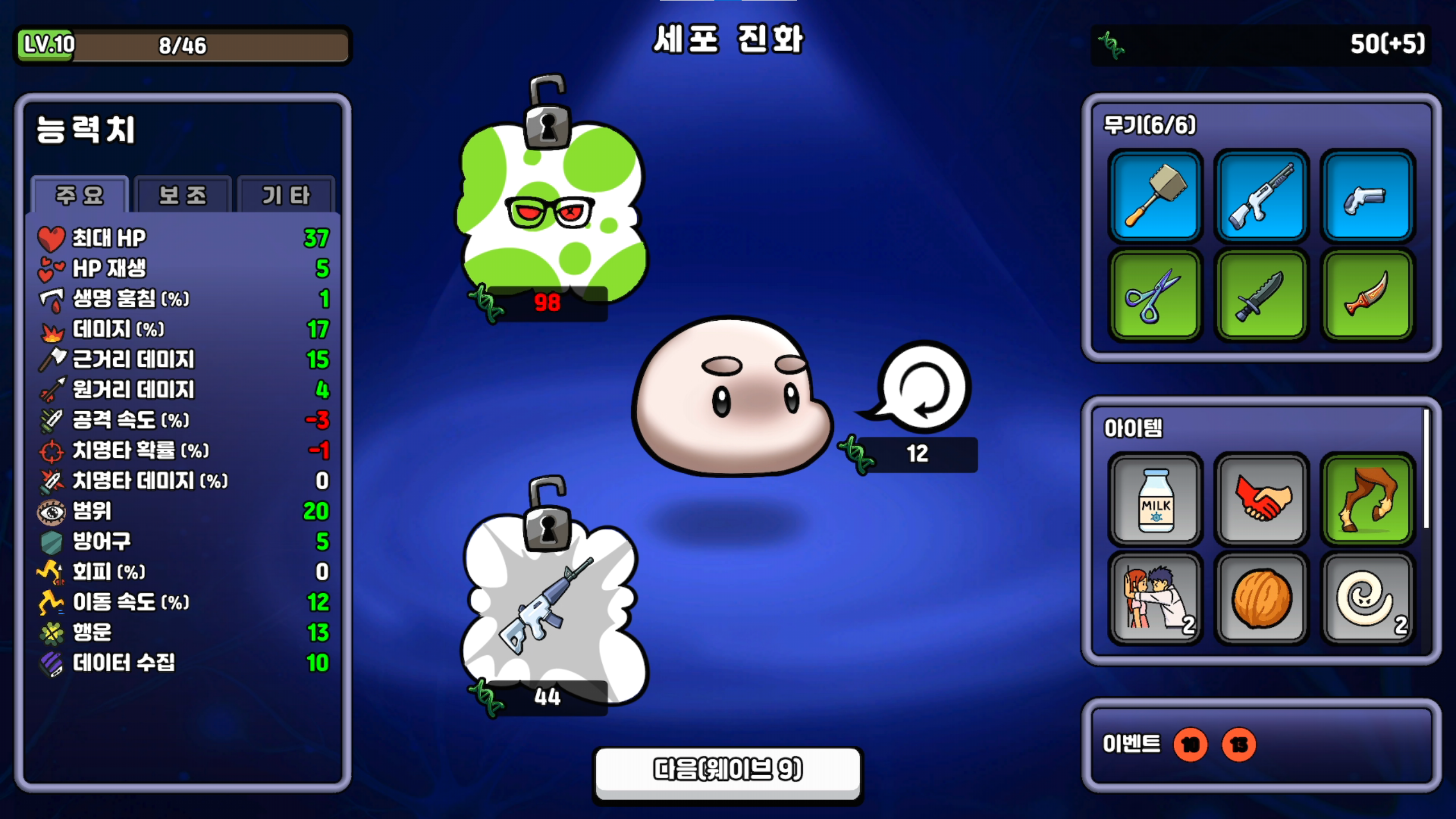The width and height of the screenshot is (1456, 819).
Task: Inspect the curved dagger weapon slot
Action: point(1367,296)
